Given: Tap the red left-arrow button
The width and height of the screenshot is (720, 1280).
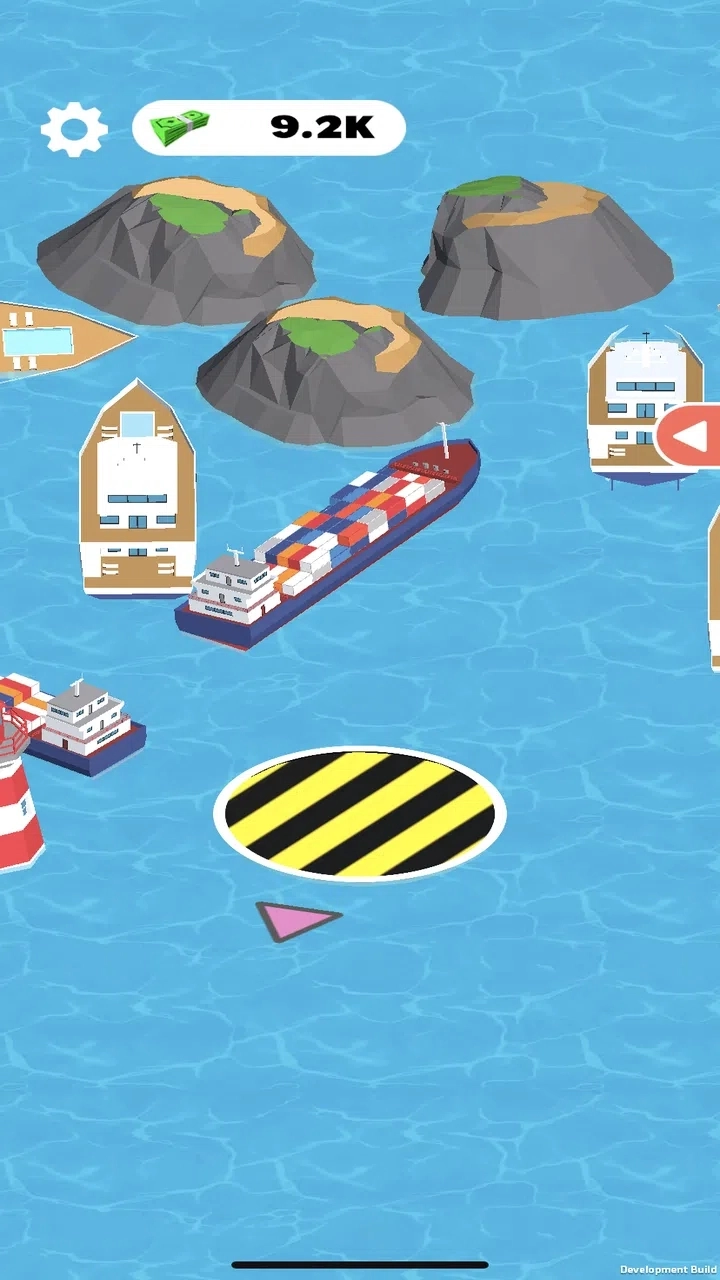Looking at the screenshot, I should 692,436.
